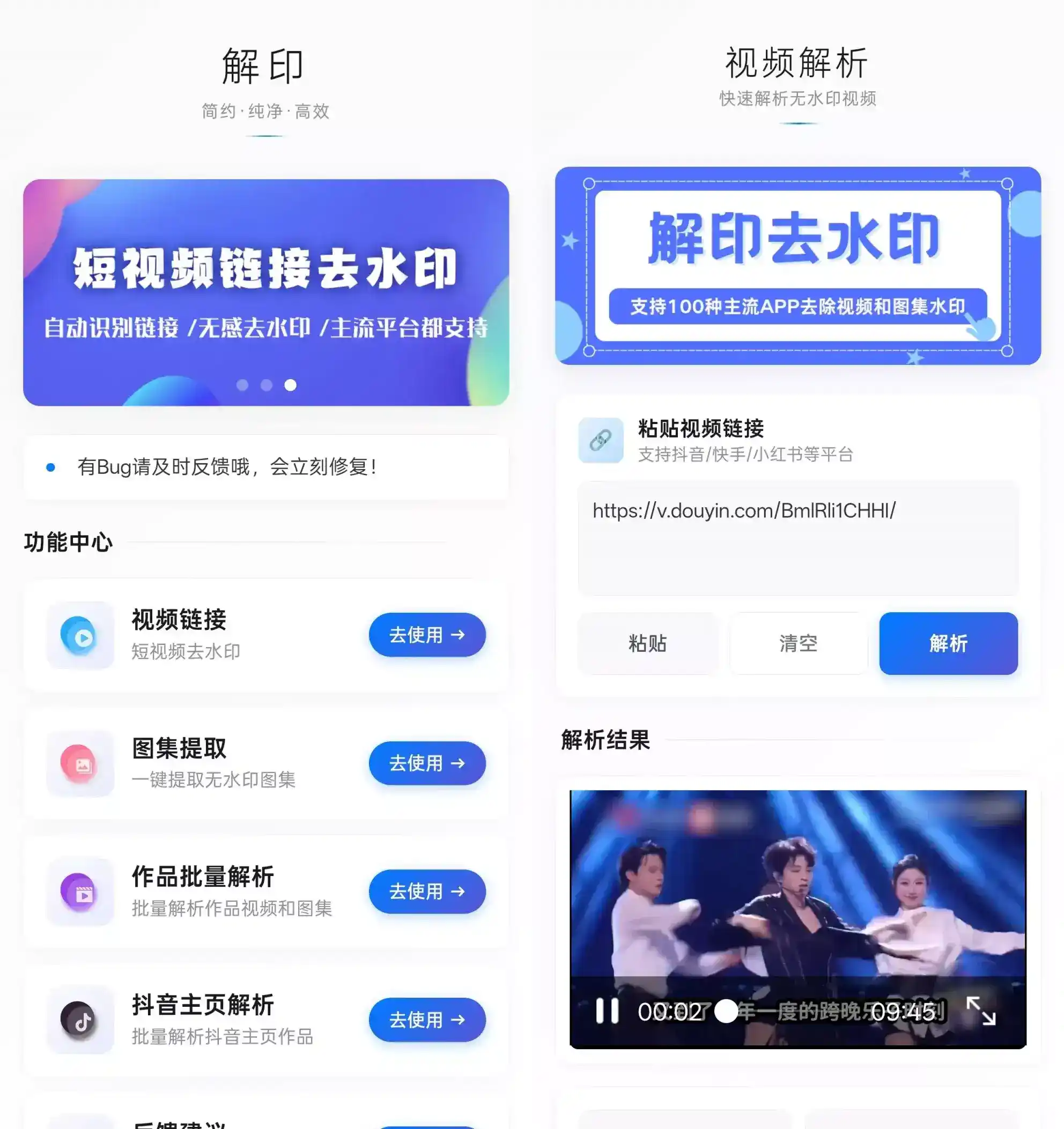
Task: Pause the playing video
Action: tap(607, 1011)
